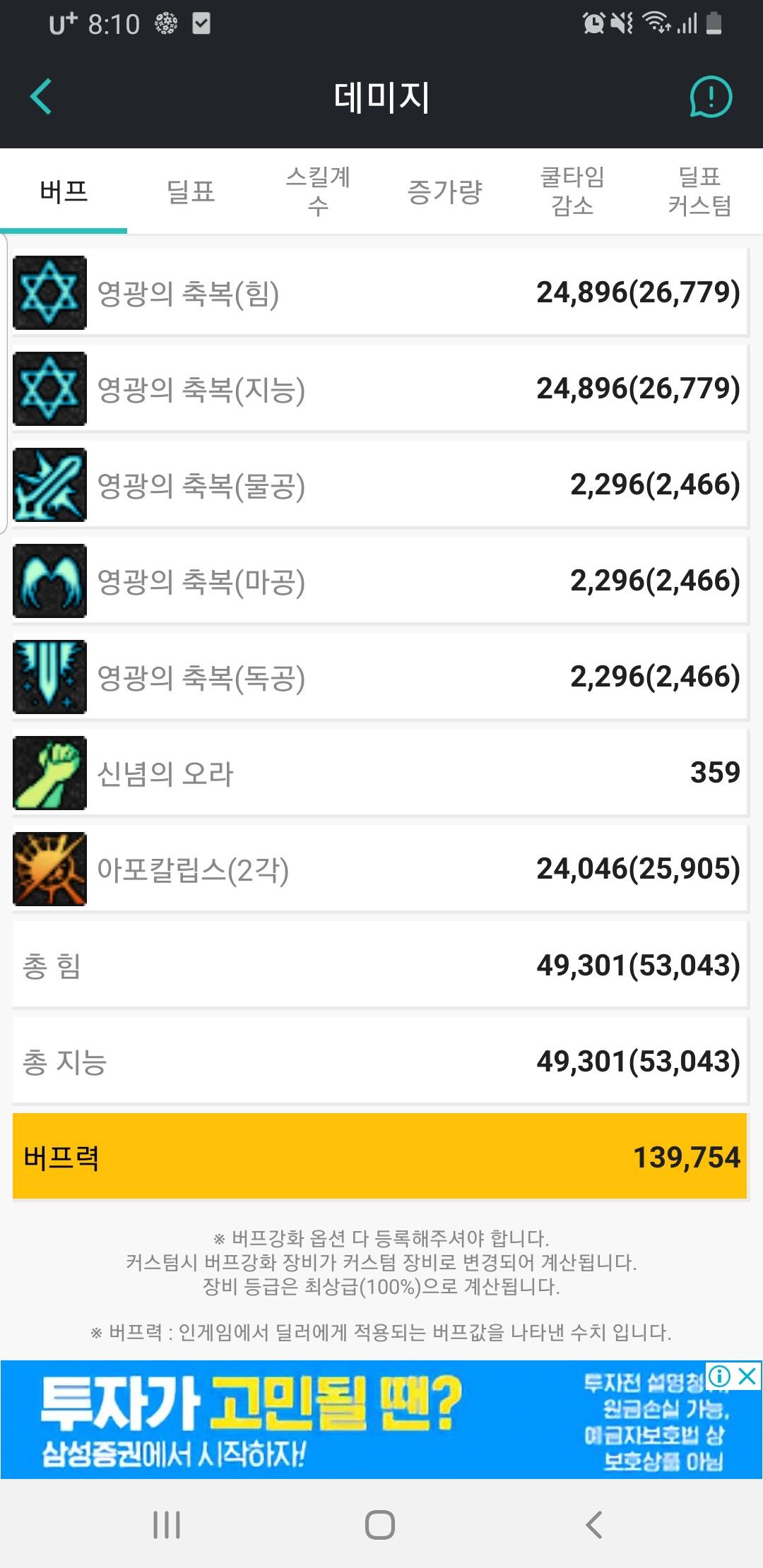Tap the system home button
This screenshot has height=1568, width=763.
click(380, 1524)
